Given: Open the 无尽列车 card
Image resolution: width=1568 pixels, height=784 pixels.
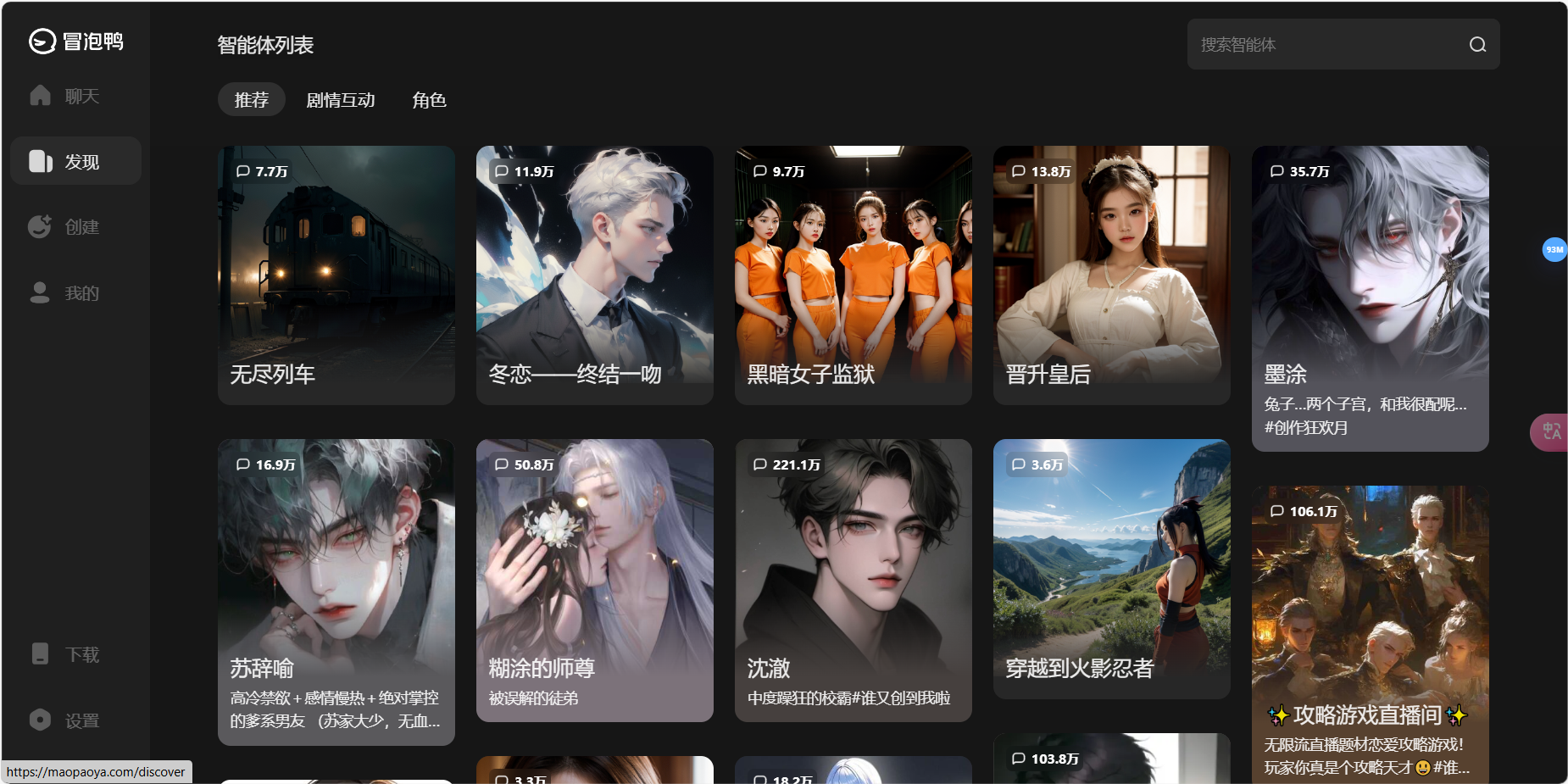Looking at the screenshot, I should [336, 274].
